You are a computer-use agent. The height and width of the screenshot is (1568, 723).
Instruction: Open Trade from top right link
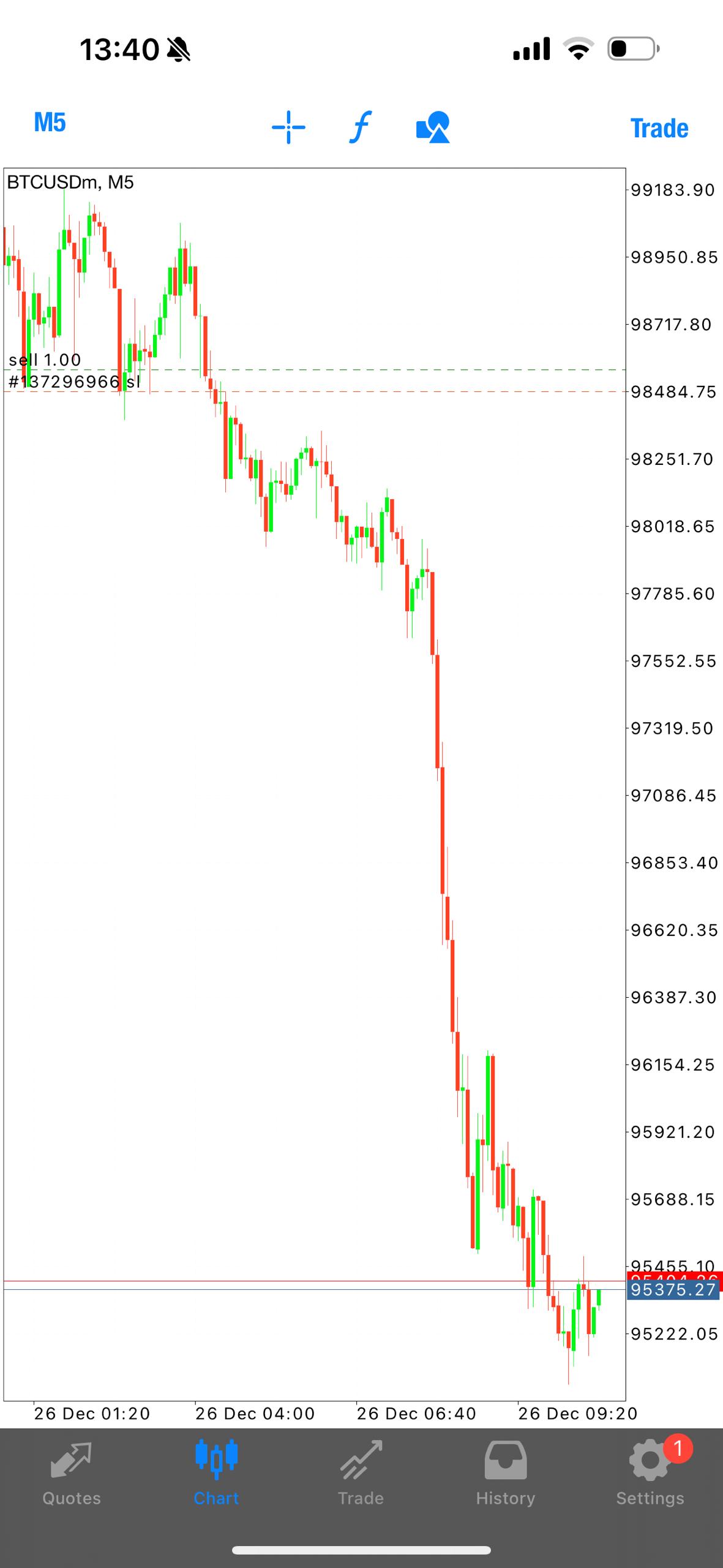[x=659, y=127]
